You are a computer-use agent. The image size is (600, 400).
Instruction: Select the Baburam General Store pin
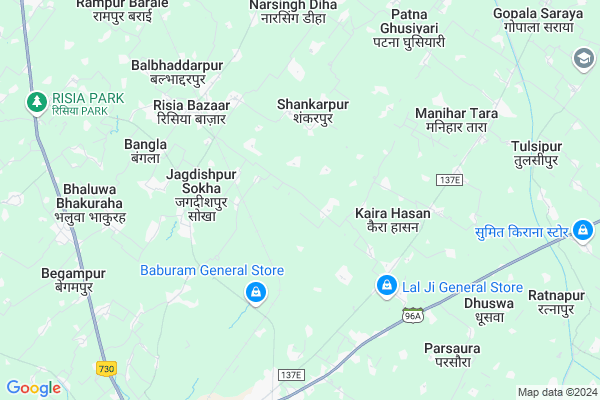[256, 291]
